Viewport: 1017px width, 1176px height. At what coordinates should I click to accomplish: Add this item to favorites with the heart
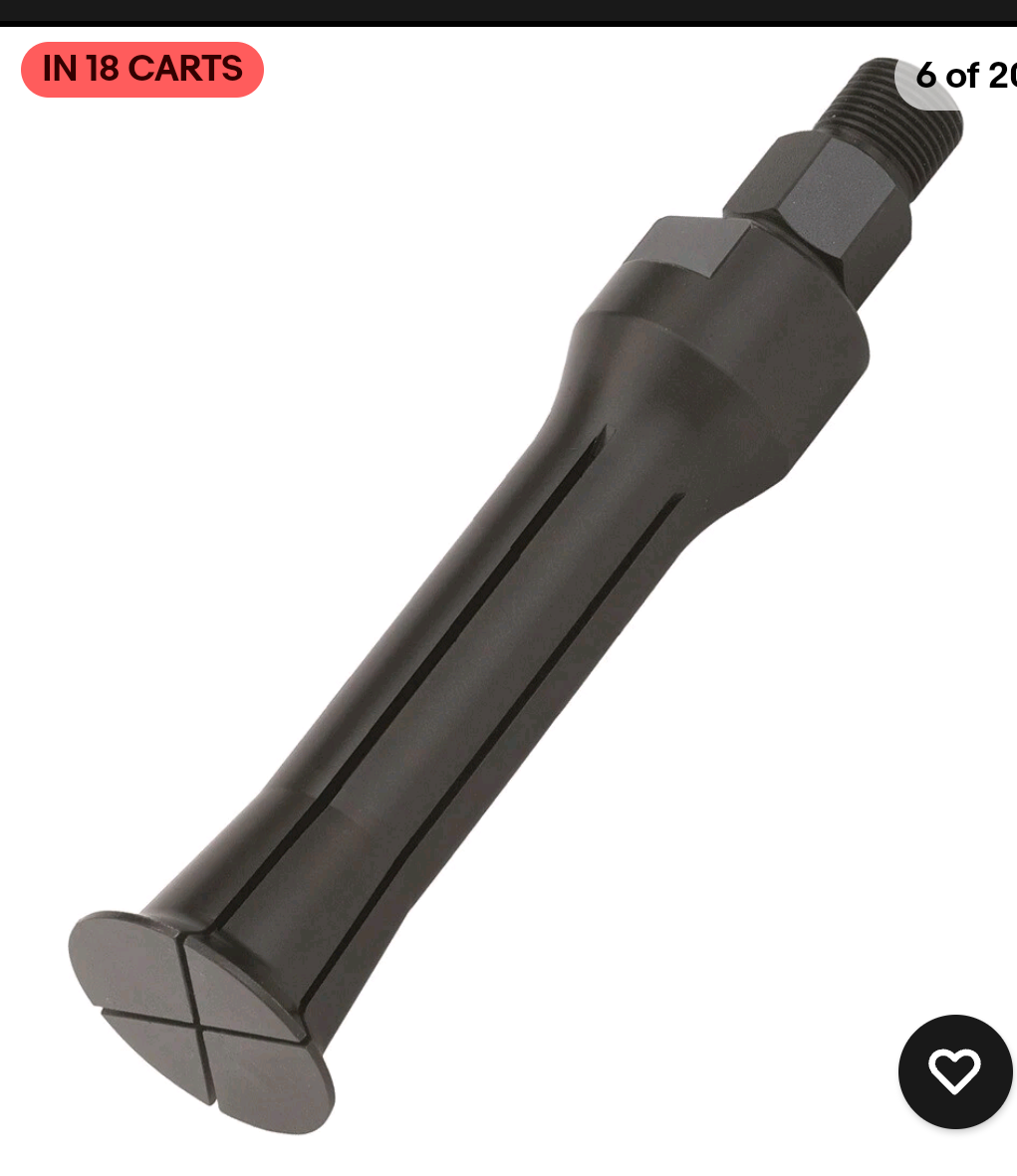tap(954, 1071)
